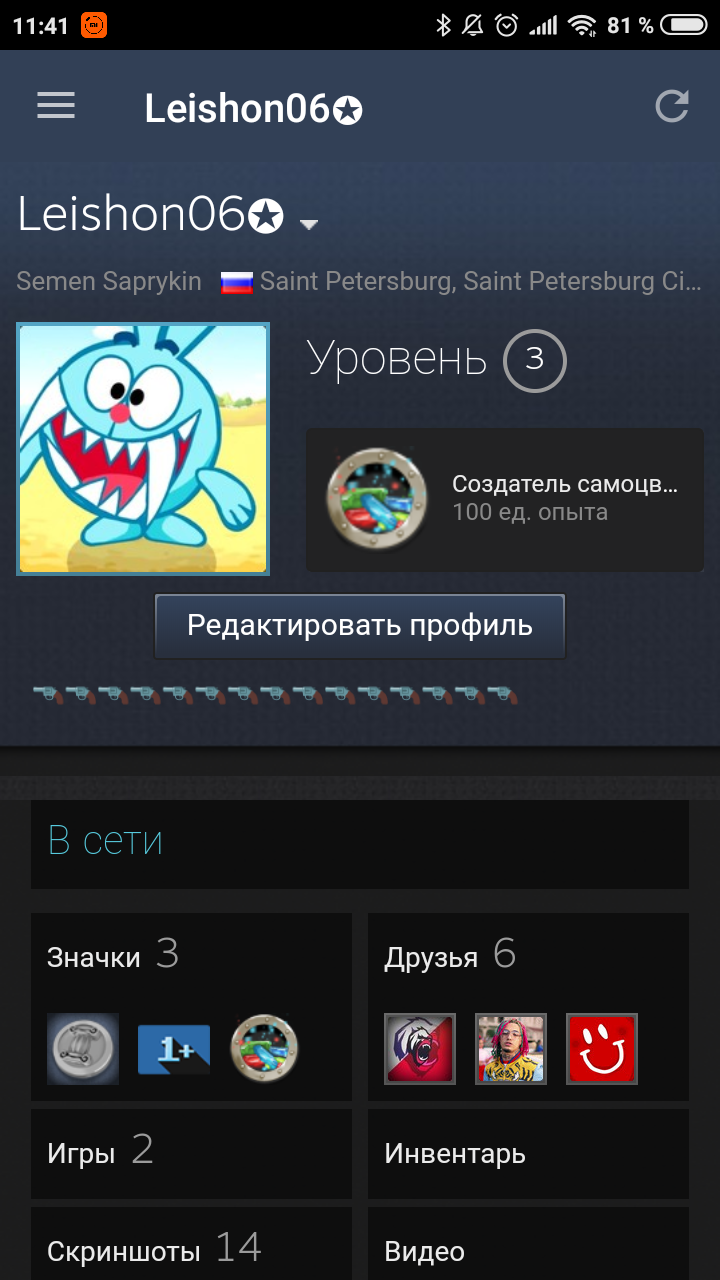Open the 1+ badge icon
This screenshot has width=720, height=1280.
tap(174, 1049)
